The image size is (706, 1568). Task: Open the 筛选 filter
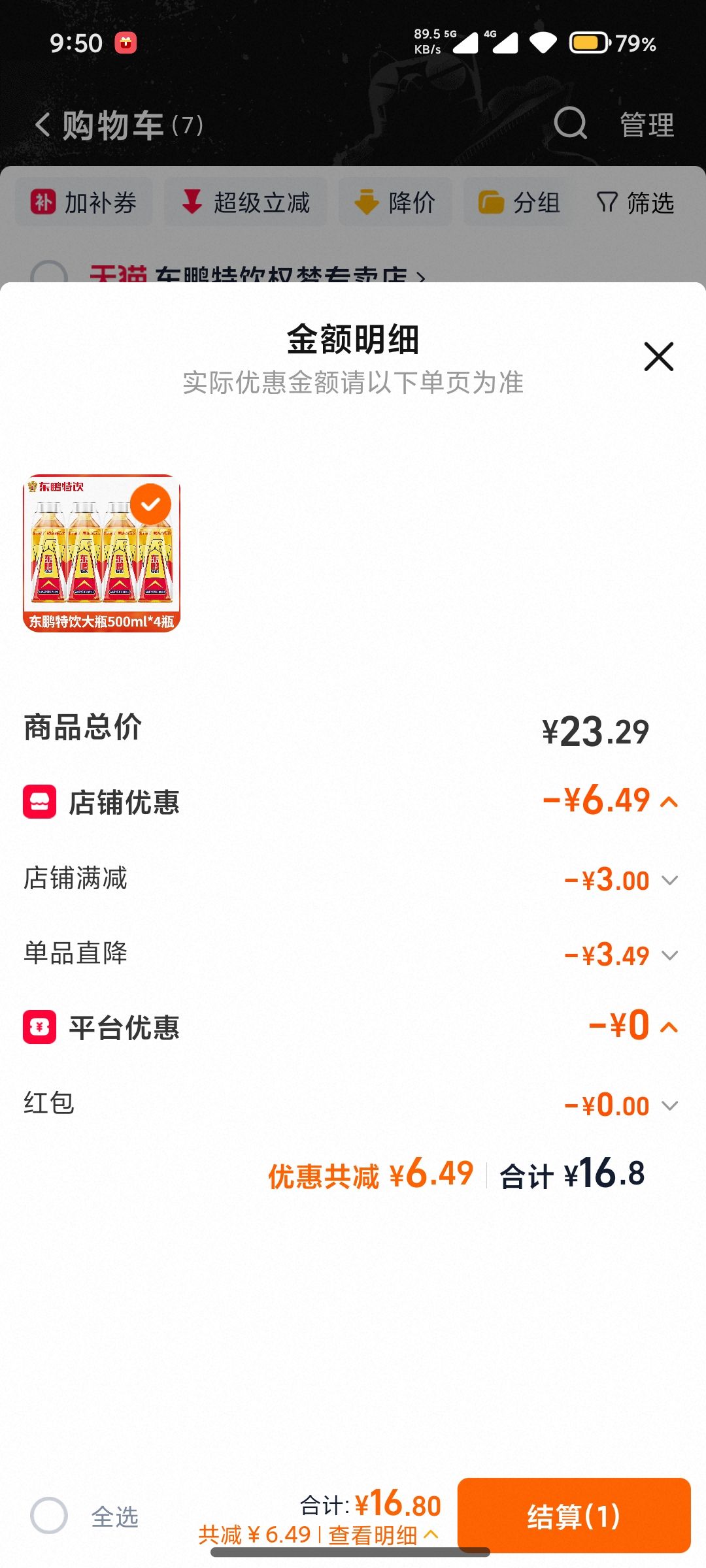click(635, 202)
